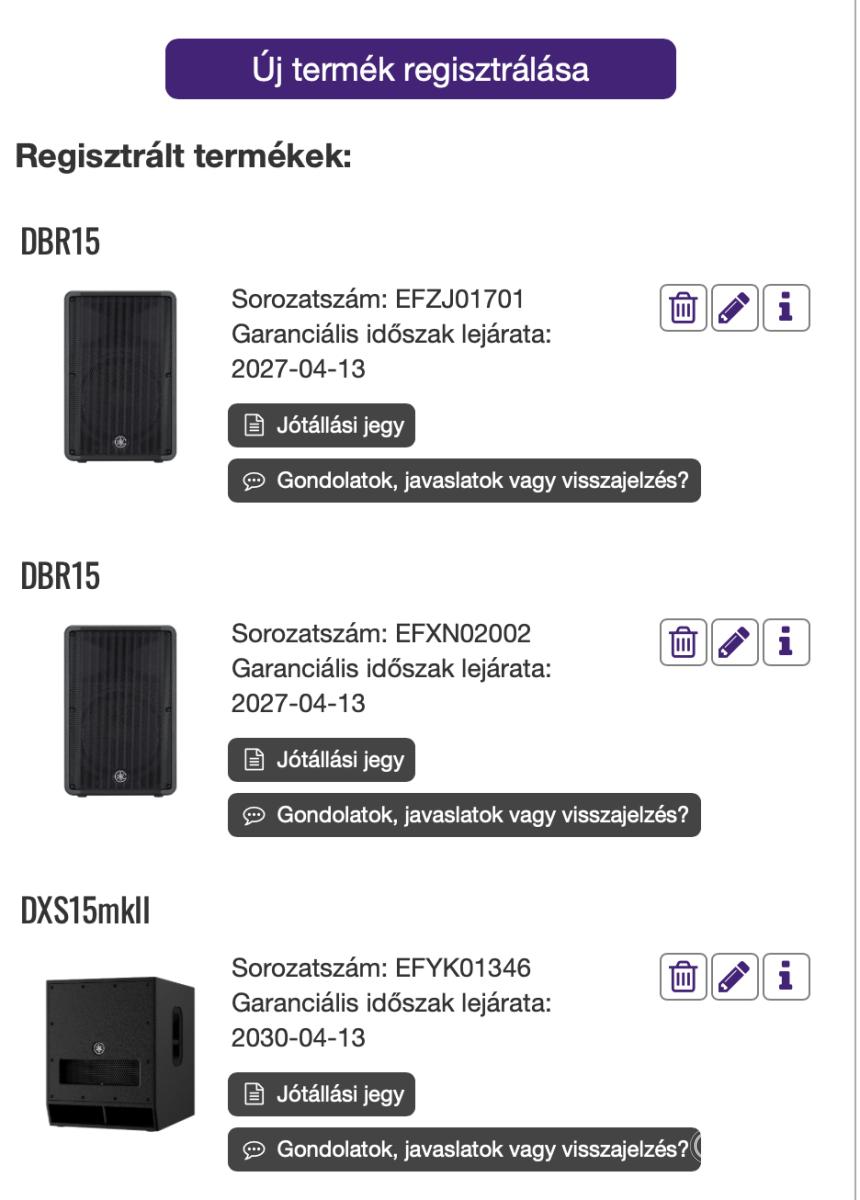Edit the product with serial EFZJ01701
860x1200 pixels.
[734, 306]
